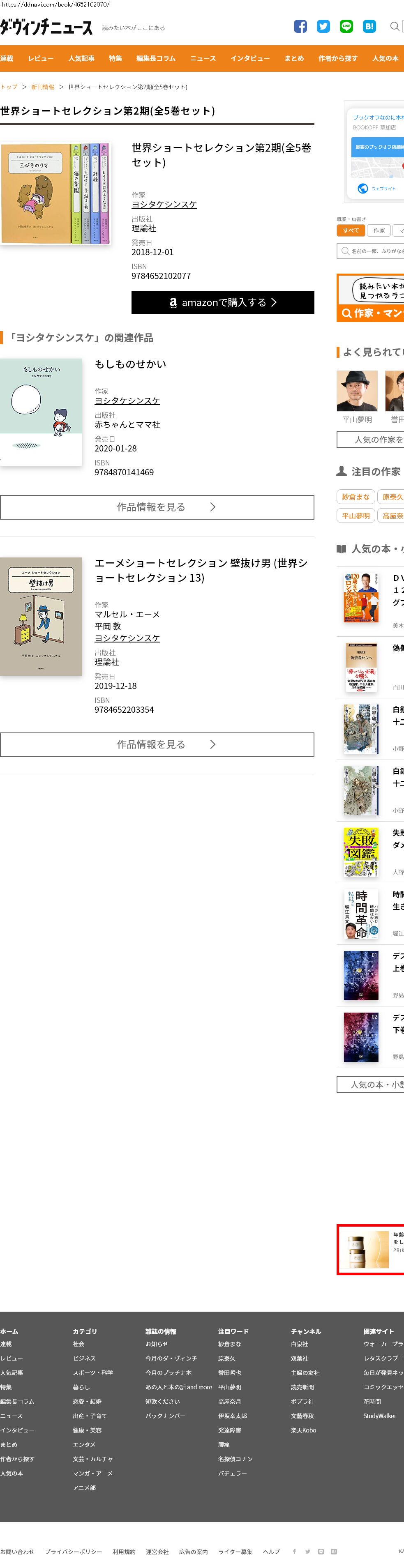Select the 紗倉まな author chip
The width and height of the screenshot is (404, 1568).
tap(355, 497)
